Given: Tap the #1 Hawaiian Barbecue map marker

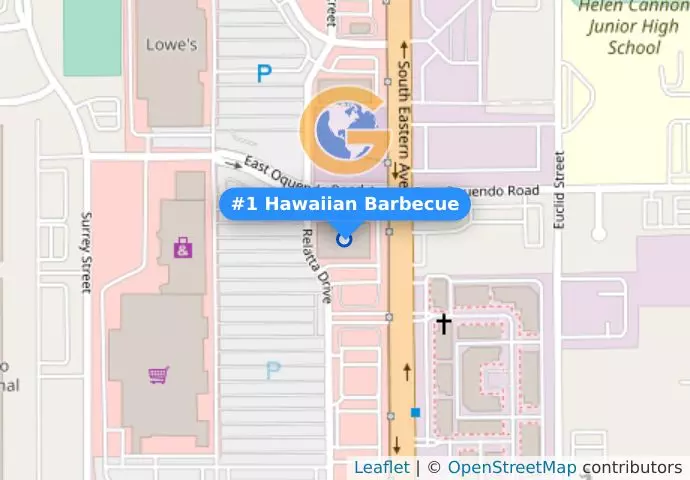Looking at the screenshot, I should pos(345,239).
